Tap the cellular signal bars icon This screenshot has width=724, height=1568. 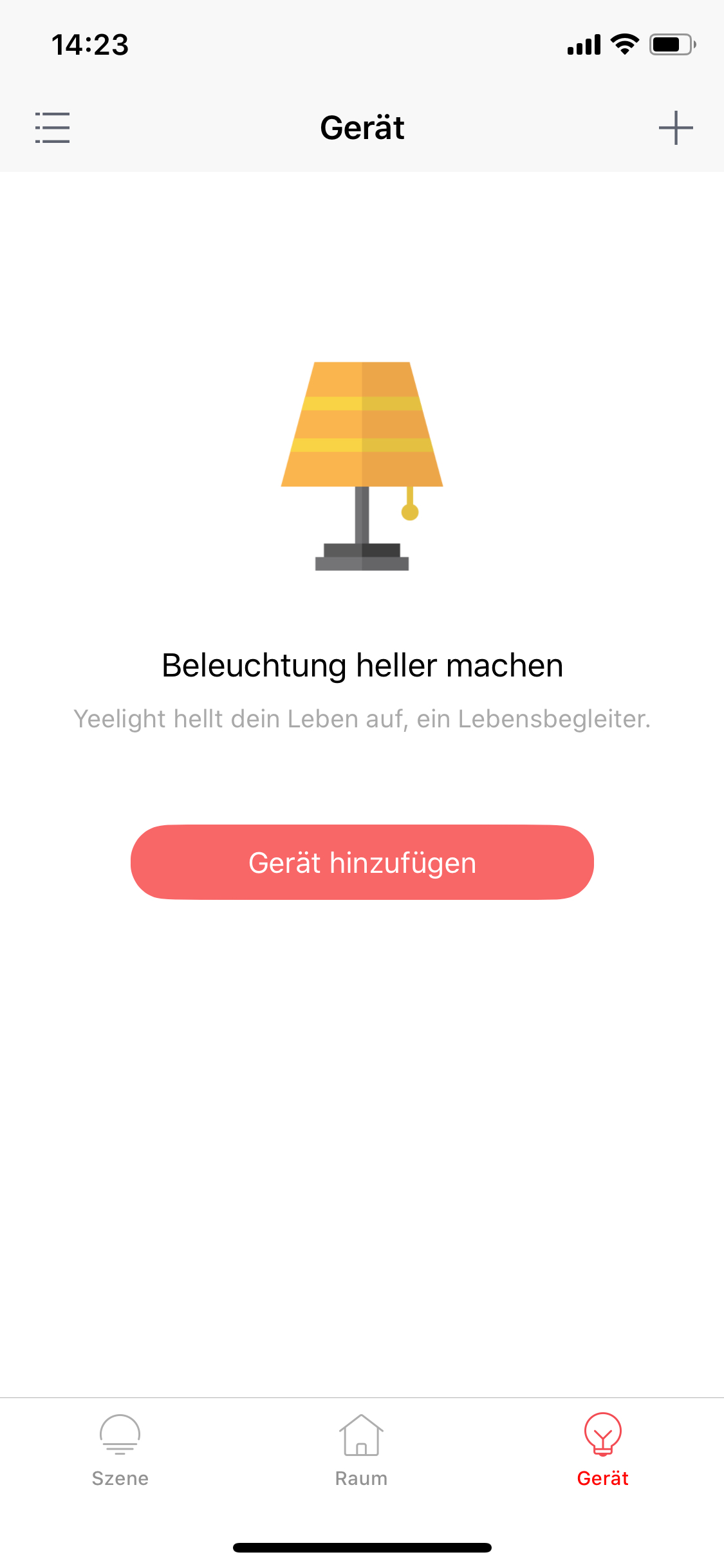pos(582,44)
